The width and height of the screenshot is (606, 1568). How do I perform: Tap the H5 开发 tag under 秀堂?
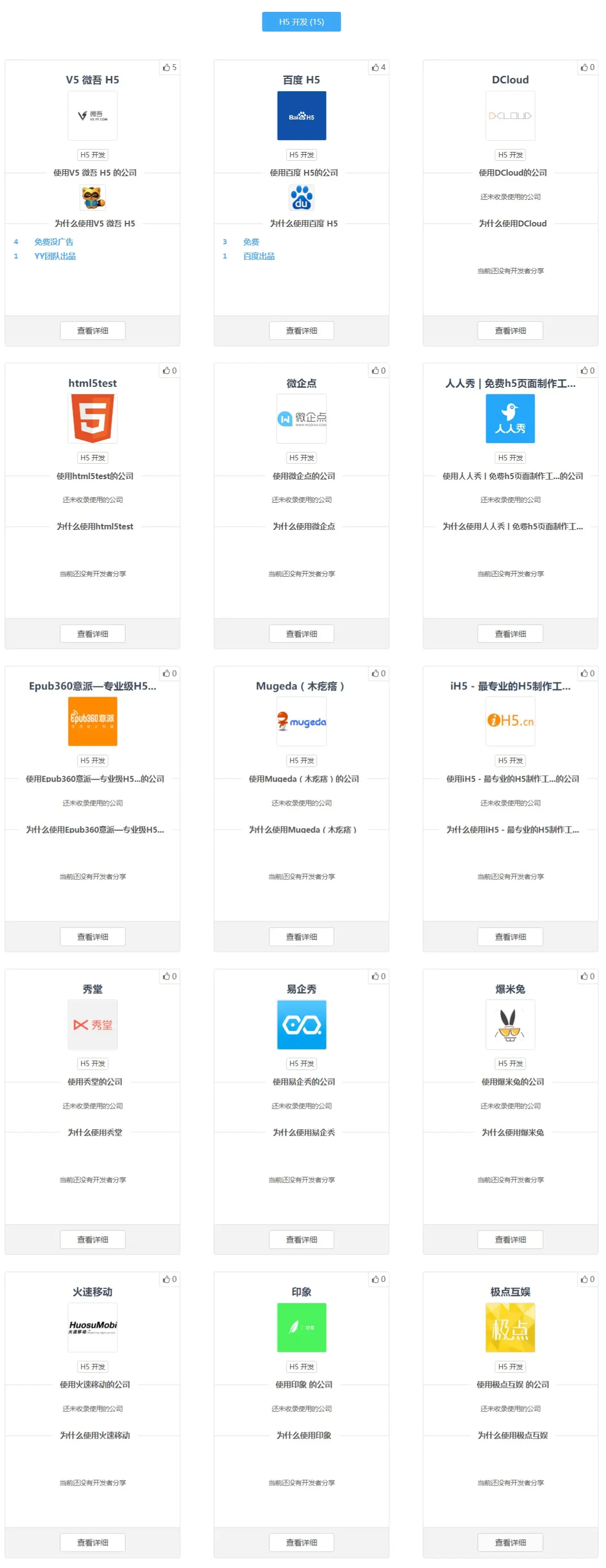pyautogui.click(x=93, y=1063)
